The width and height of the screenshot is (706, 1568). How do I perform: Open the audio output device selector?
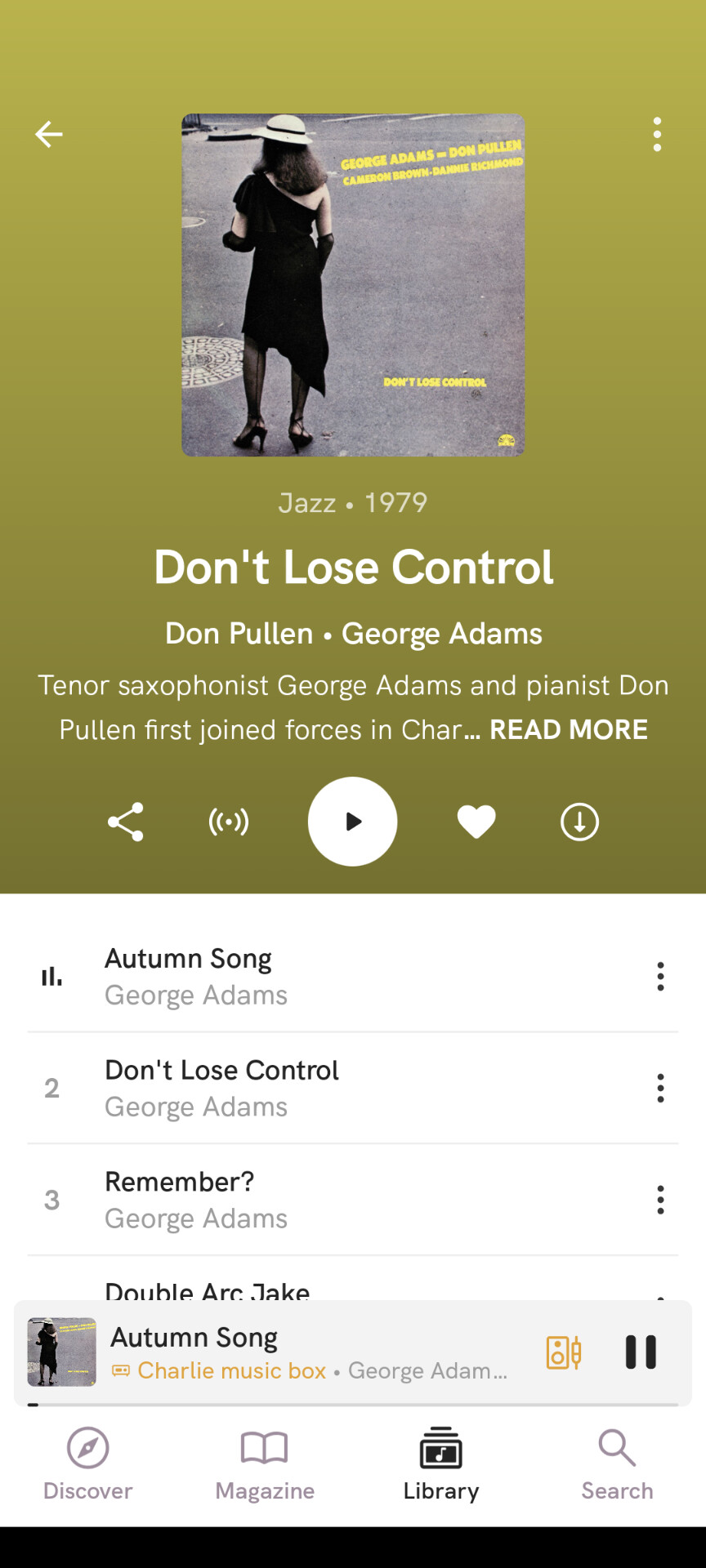click(564, 1352)
